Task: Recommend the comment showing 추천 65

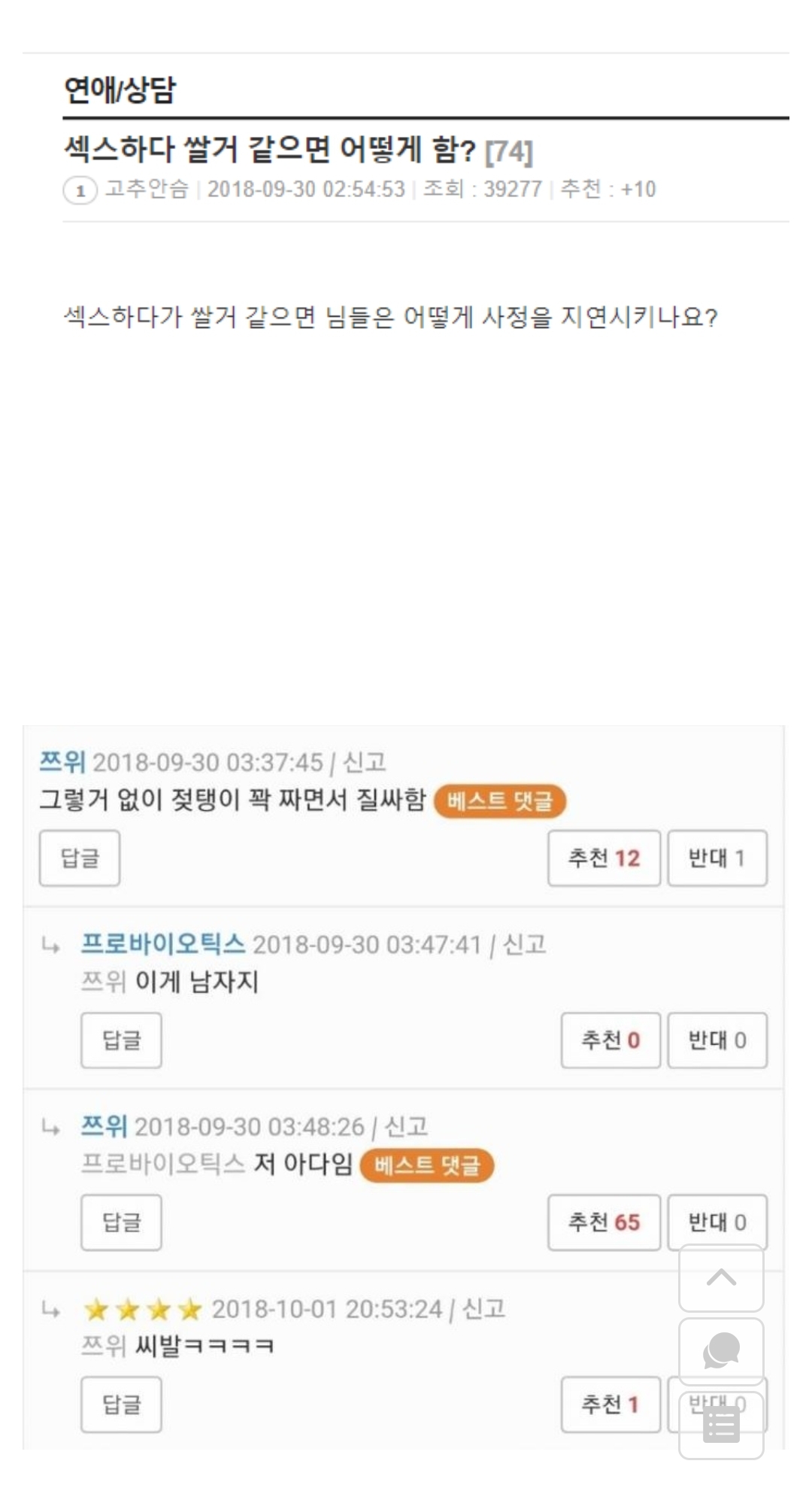Action: point(604,1222)
